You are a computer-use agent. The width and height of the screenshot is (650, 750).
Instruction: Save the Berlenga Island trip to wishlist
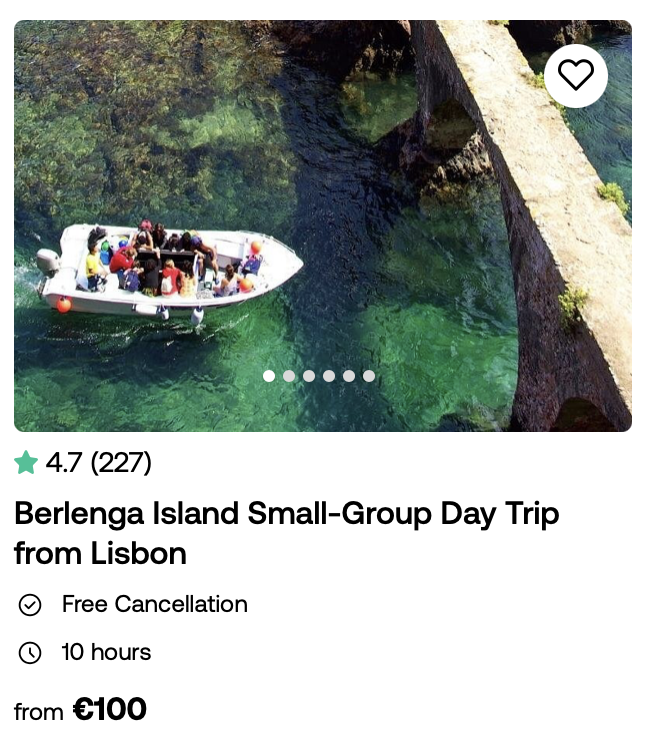(x=576, y=75)
